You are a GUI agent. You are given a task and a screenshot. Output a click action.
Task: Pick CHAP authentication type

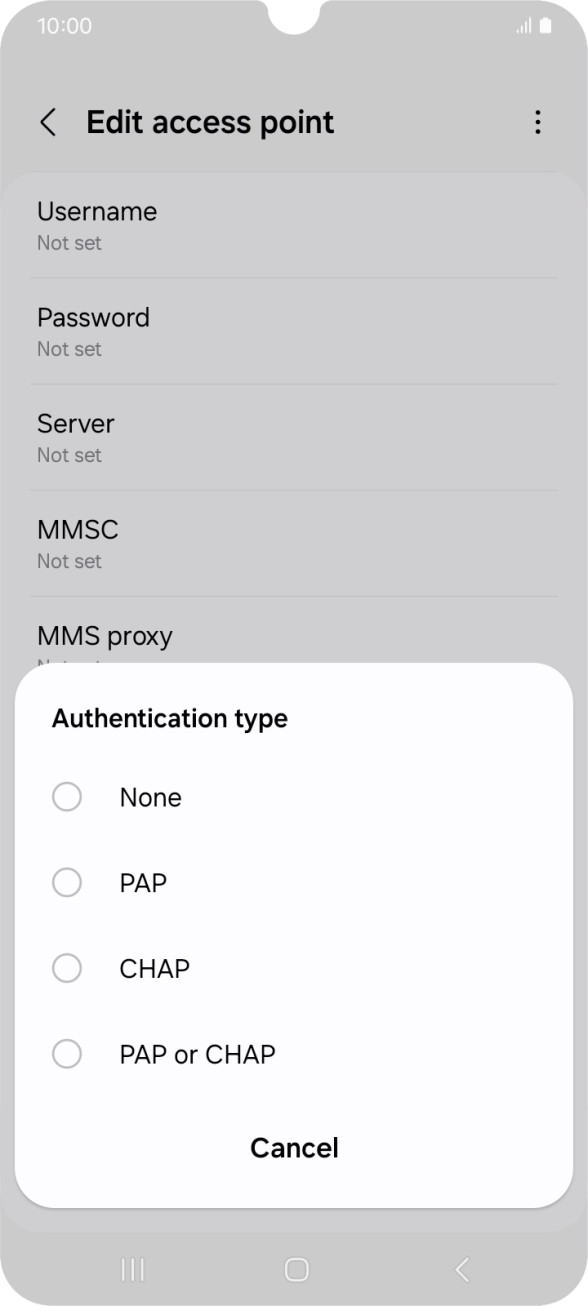tap(294, 968)
